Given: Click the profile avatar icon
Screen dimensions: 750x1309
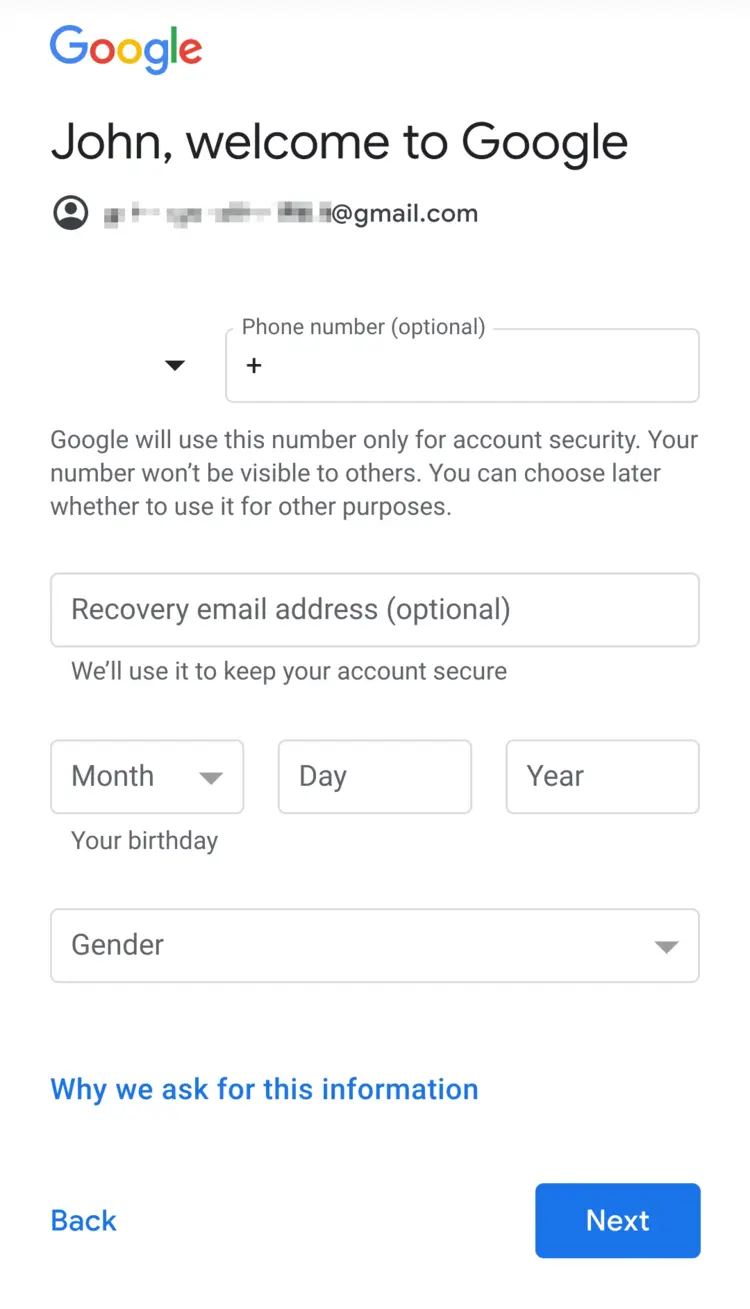Looking at the screenshot, I should (70, 213).
